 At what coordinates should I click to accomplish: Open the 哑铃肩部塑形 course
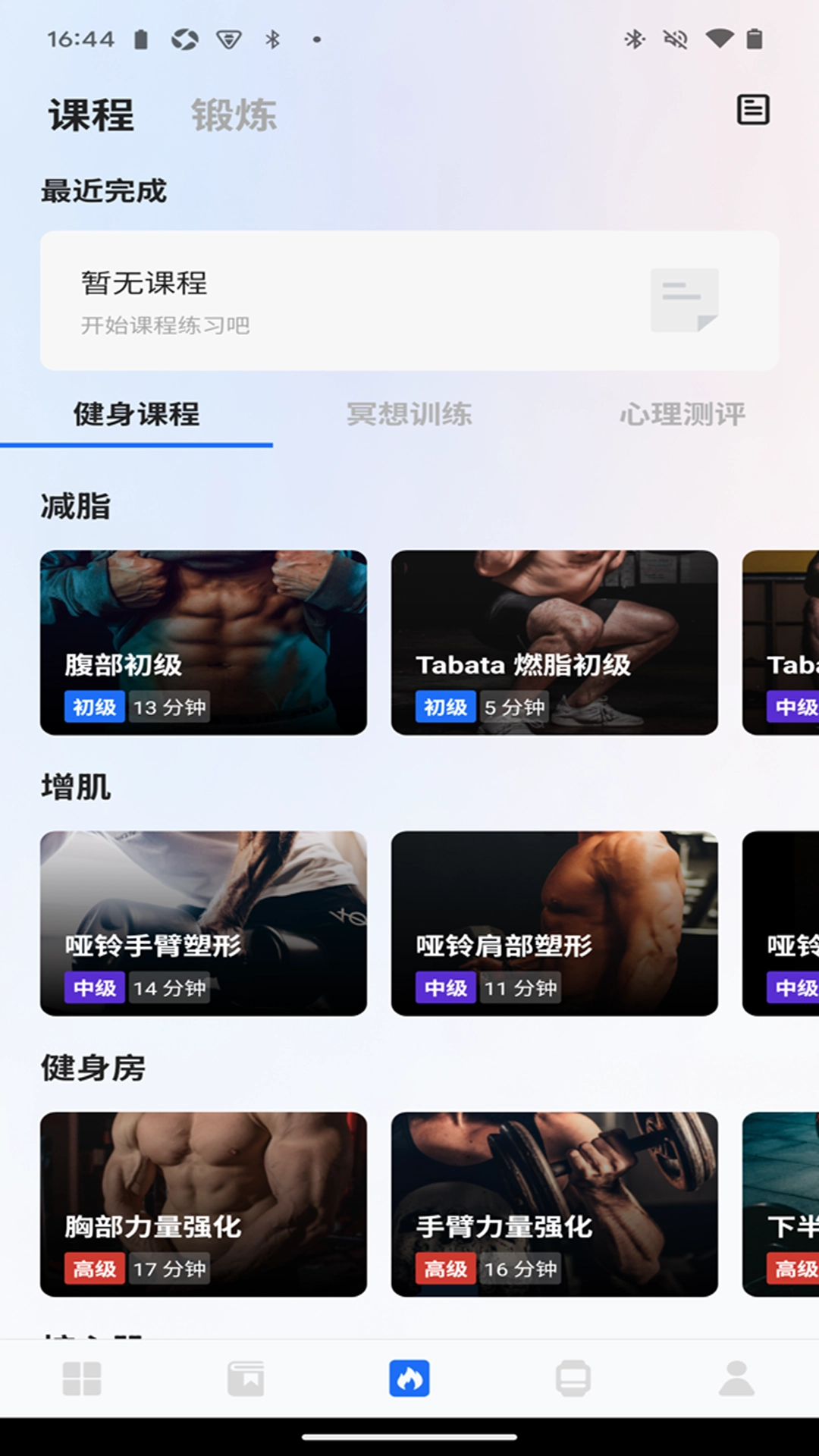point(554,923)
